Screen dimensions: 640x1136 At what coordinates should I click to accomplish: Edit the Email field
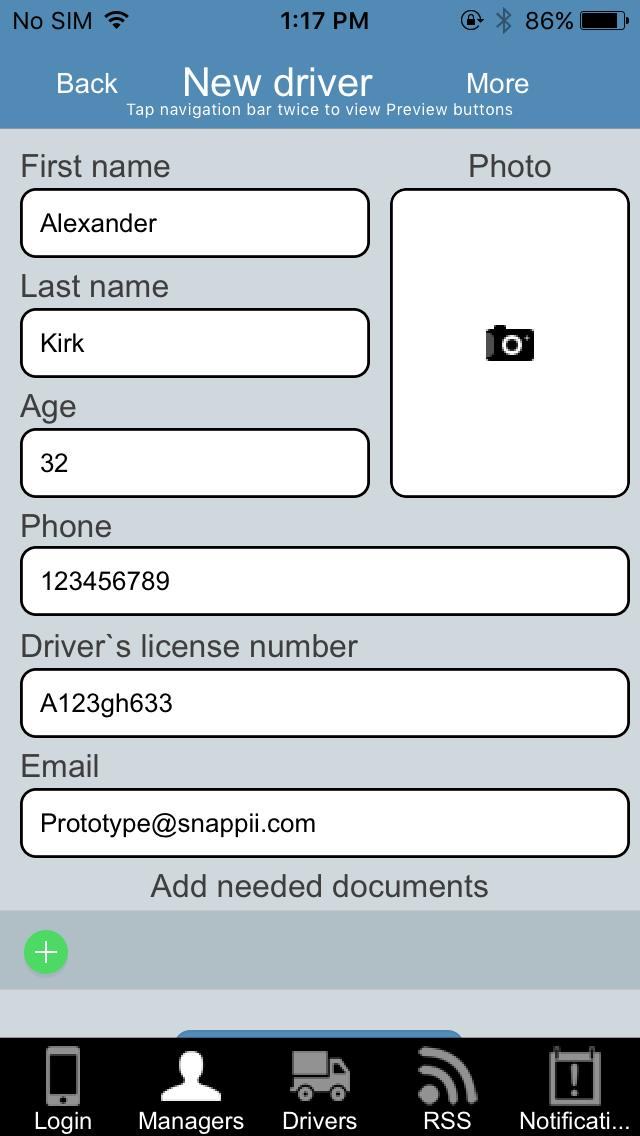pyautogui.click(x=325, y=823)
